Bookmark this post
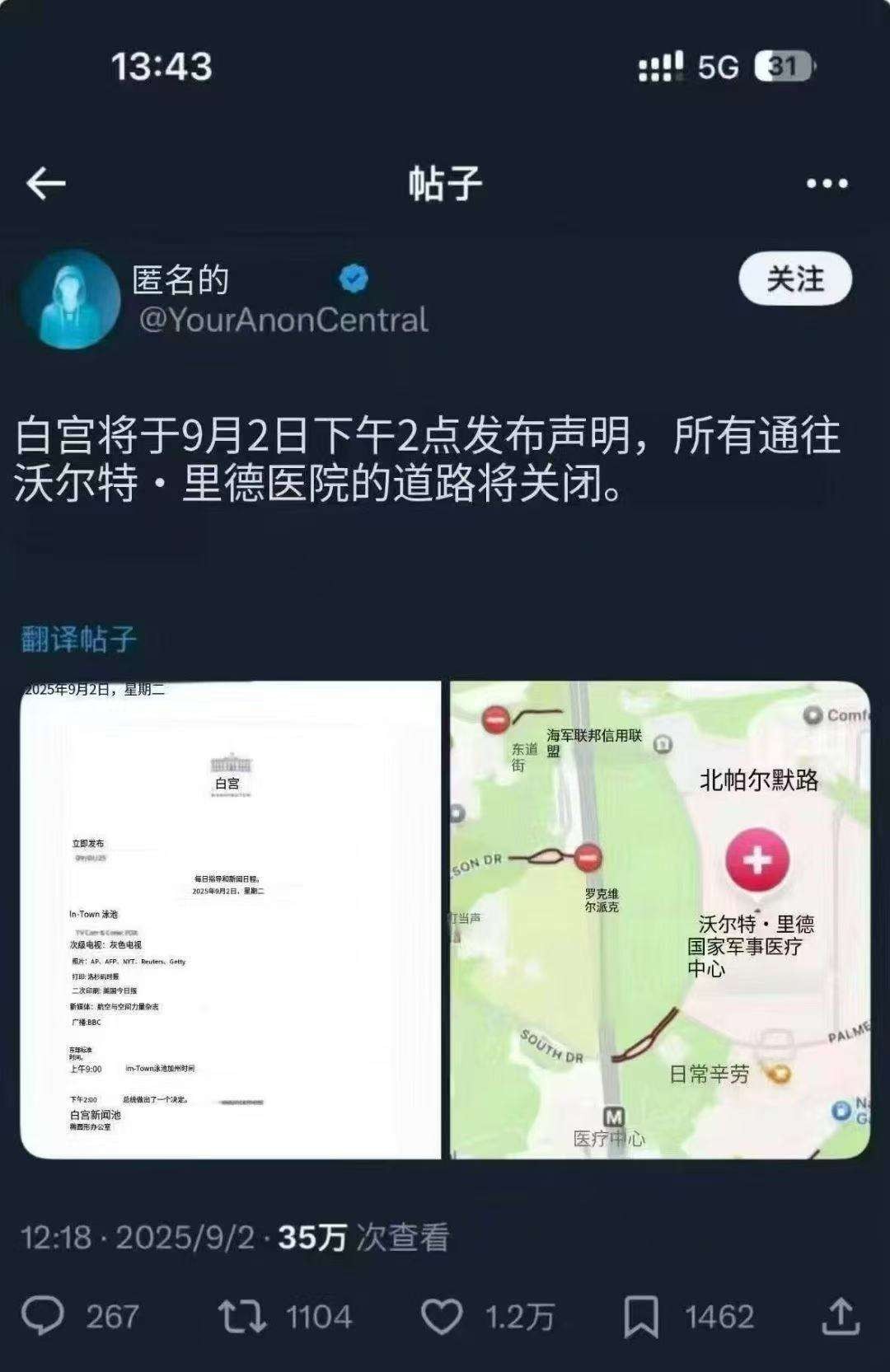 click(640, 1316)
